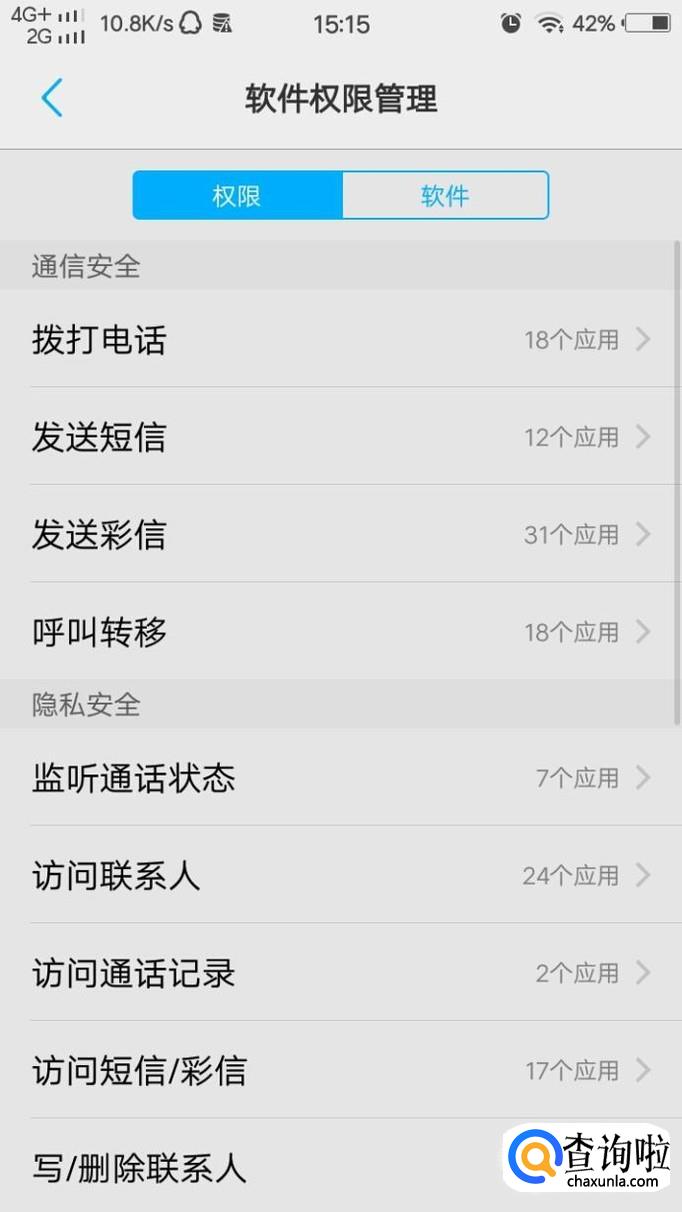Tap the 访问联系人 row
This screenshot has height=1212, width=682.
pos(340,876)
